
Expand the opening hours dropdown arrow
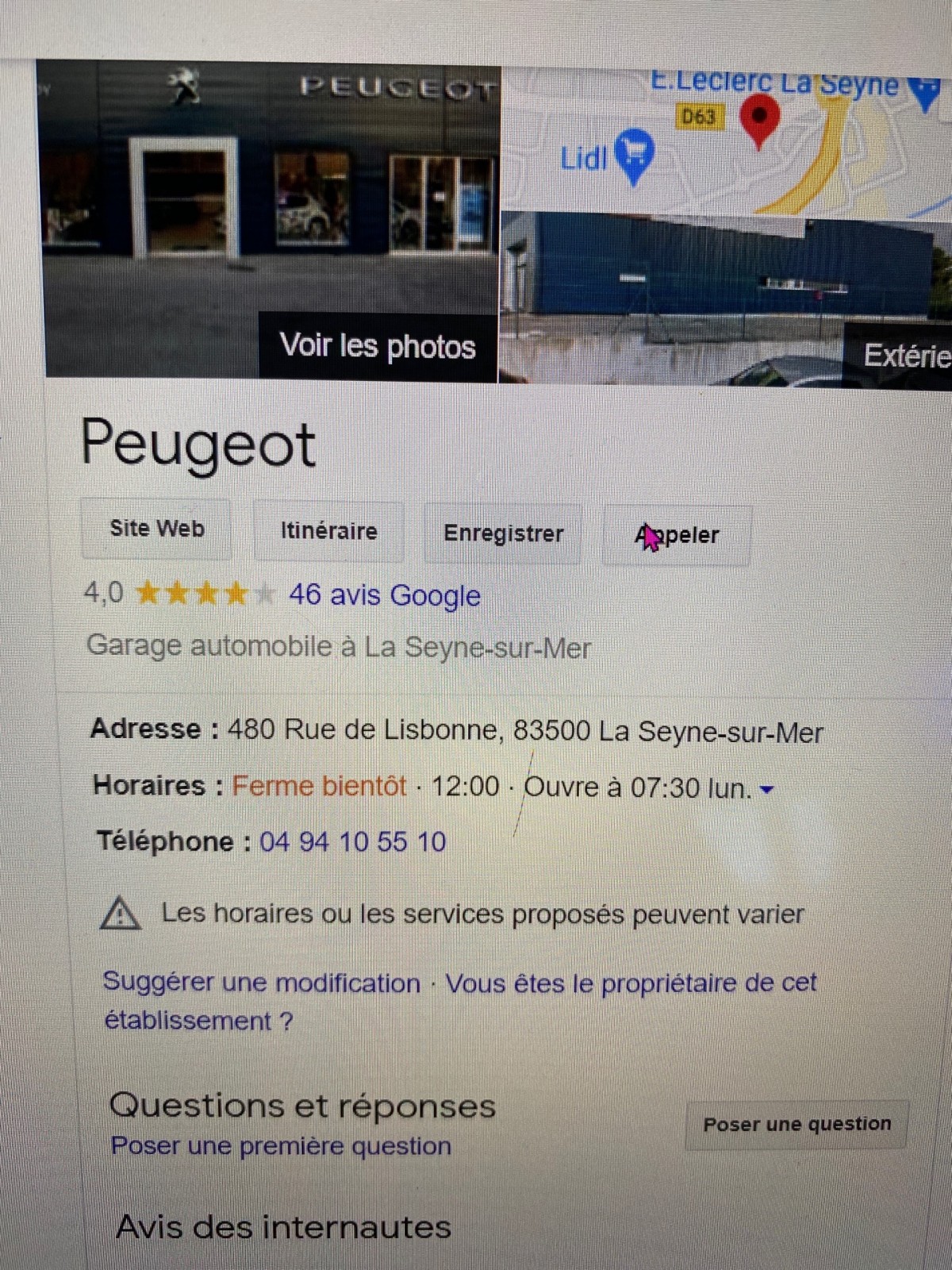766,790
